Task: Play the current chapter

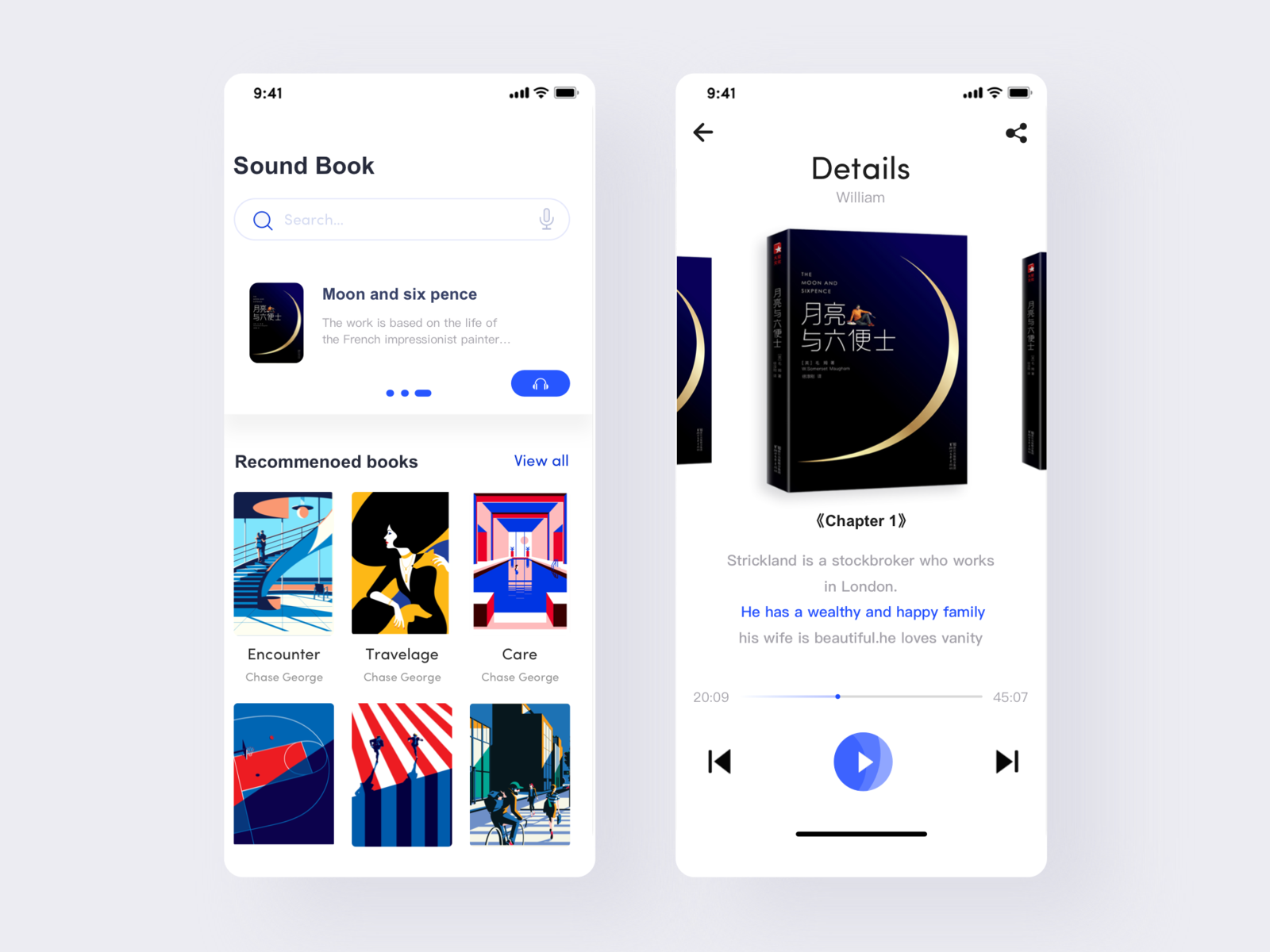Action: tap(863, 762)
